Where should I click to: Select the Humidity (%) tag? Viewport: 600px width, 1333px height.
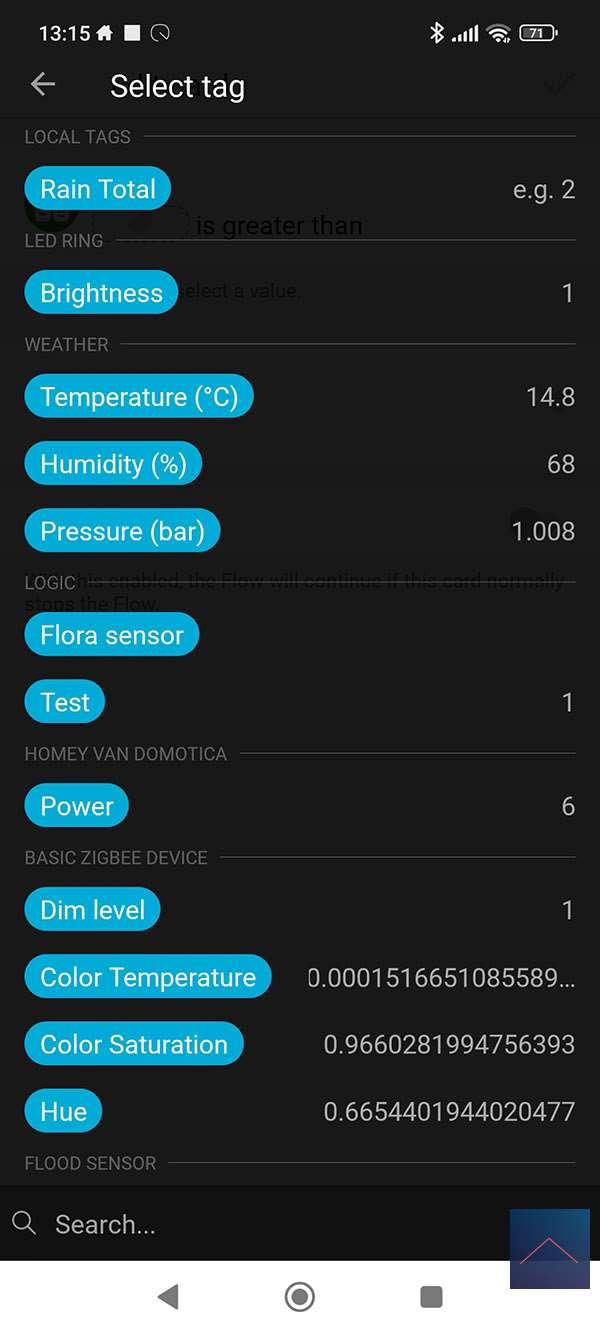pos(113,464)
